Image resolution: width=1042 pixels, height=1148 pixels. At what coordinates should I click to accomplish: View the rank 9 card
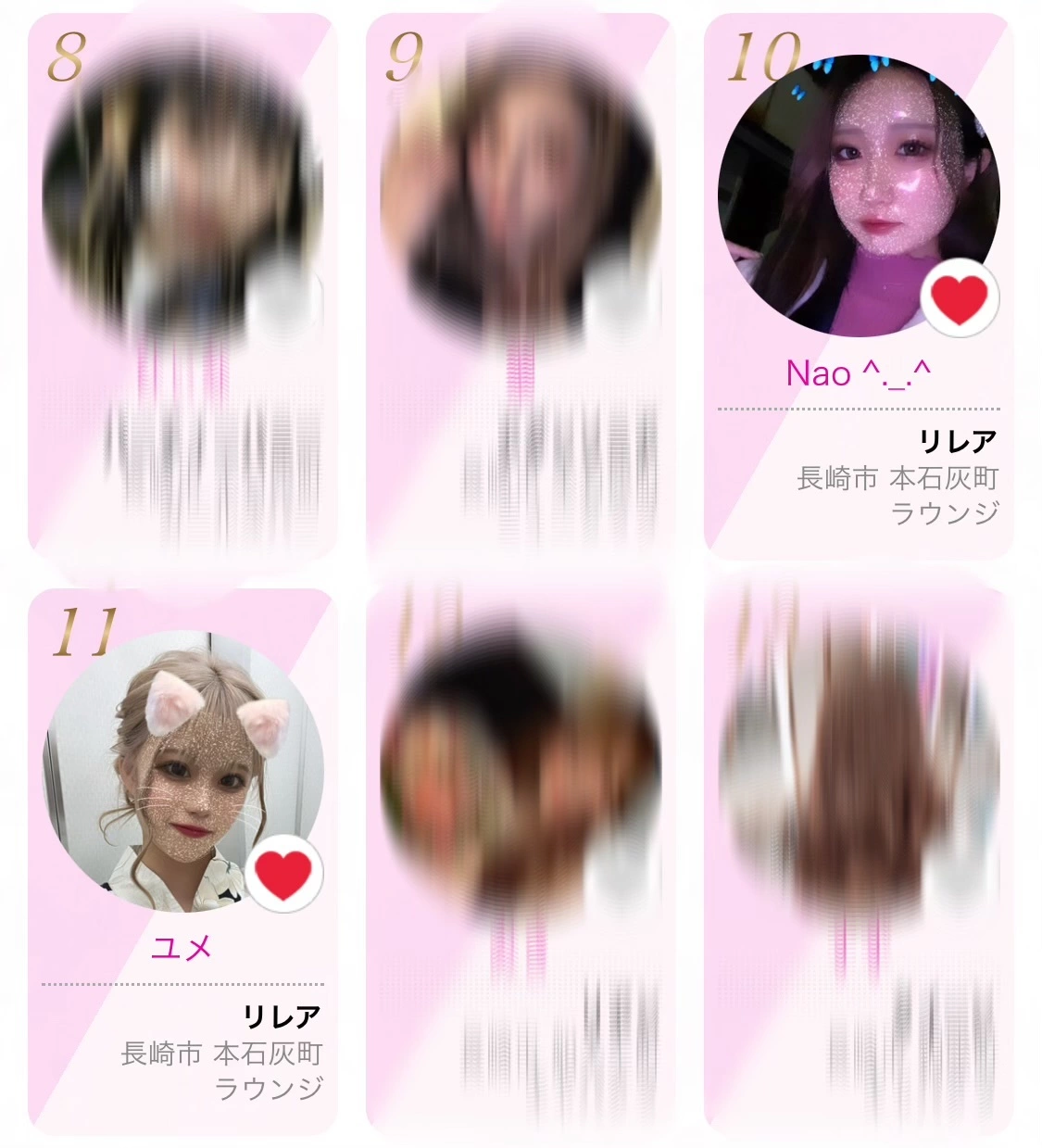click(x=520, y=278)
